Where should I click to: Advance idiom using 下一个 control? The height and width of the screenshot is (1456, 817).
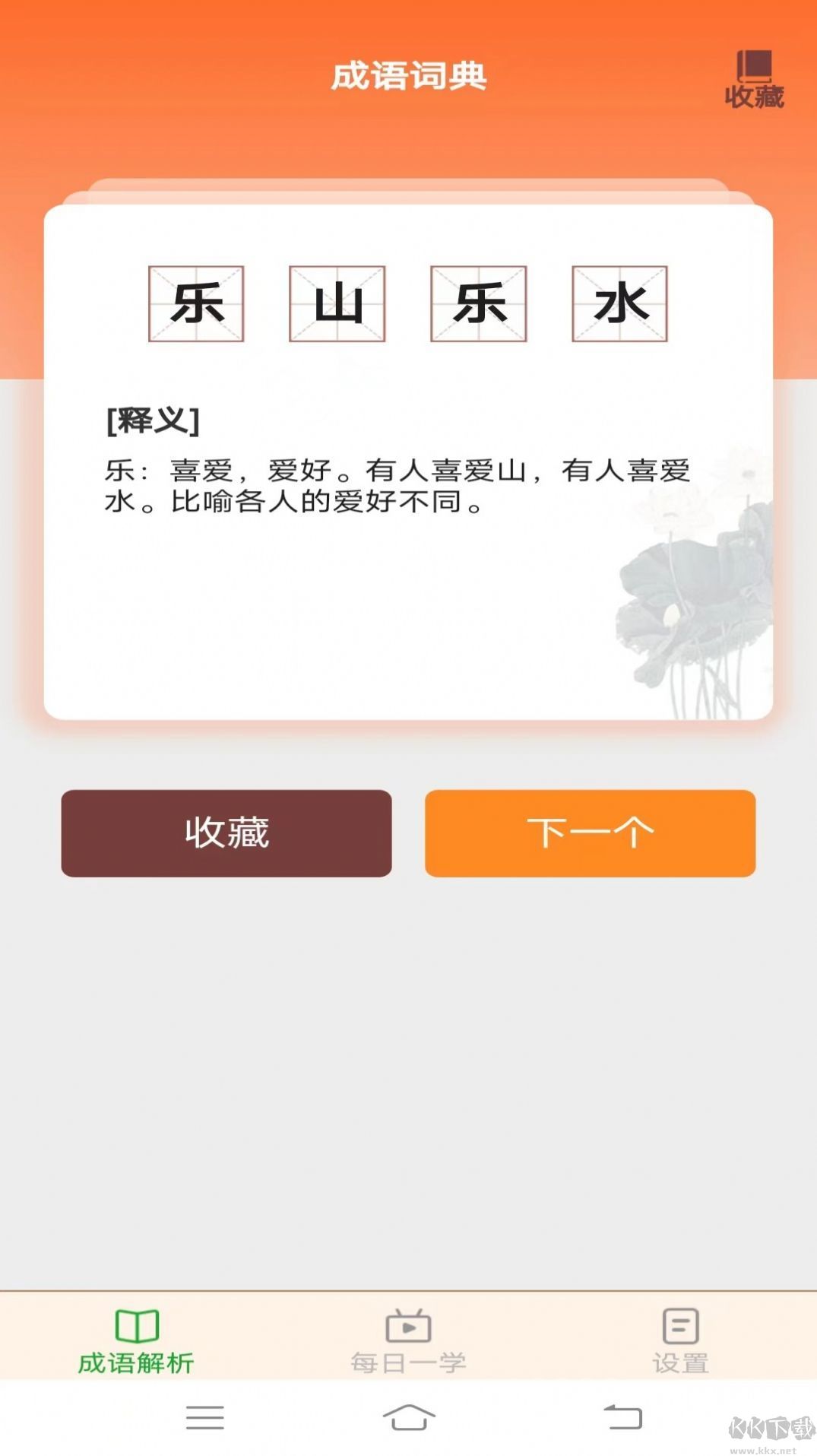[590, 834]
